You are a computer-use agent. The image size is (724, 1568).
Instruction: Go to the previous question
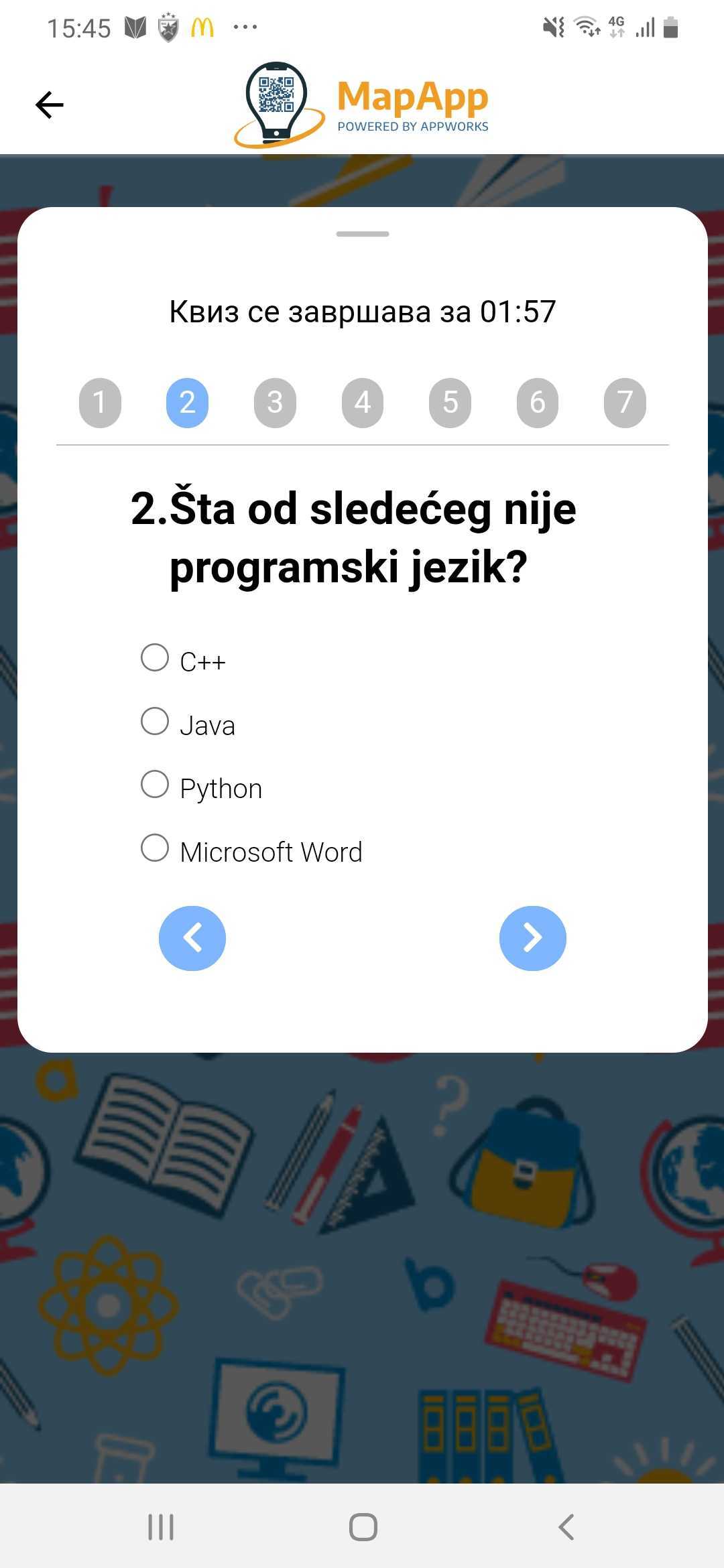(x=192, y=938)
